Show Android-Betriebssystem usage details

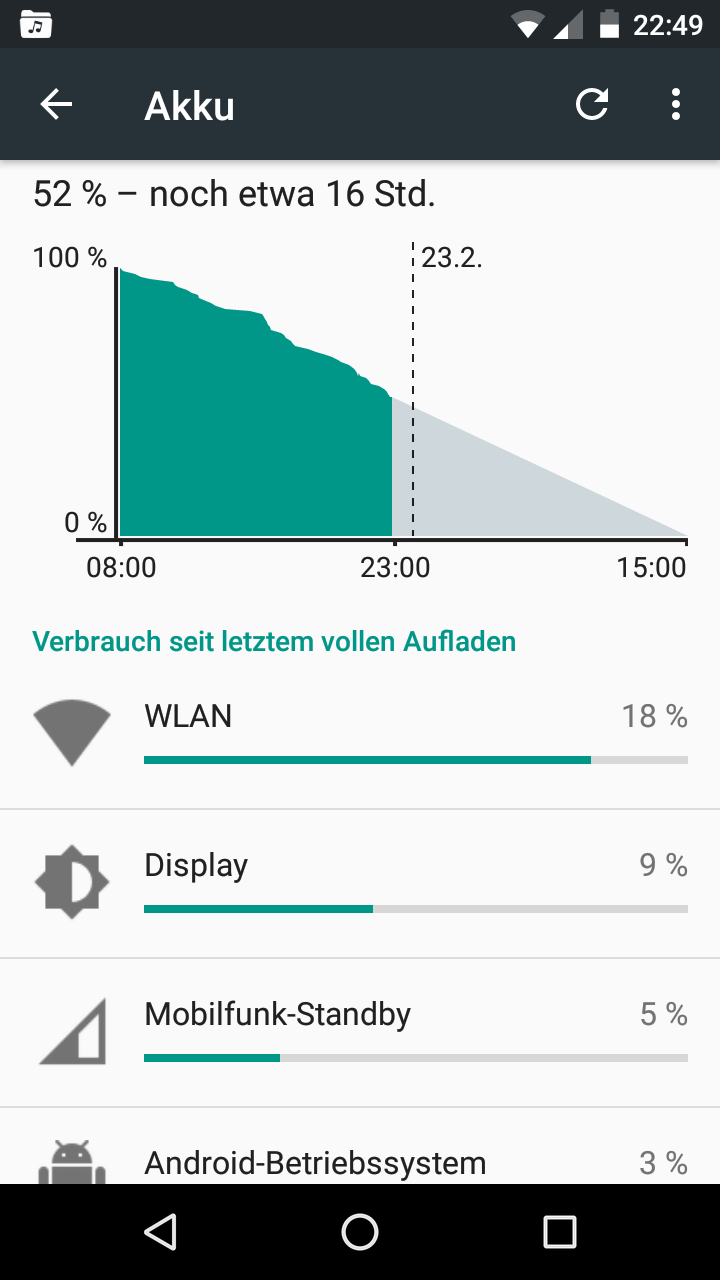point(360,1160)
